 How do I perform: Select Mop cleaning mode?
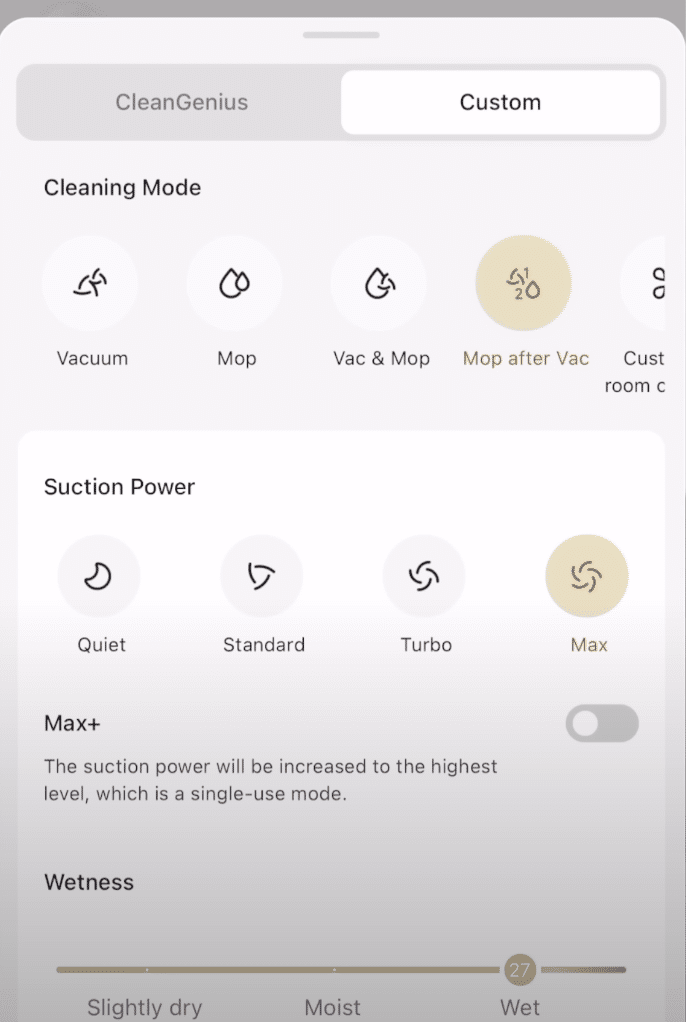coord(236,285)
